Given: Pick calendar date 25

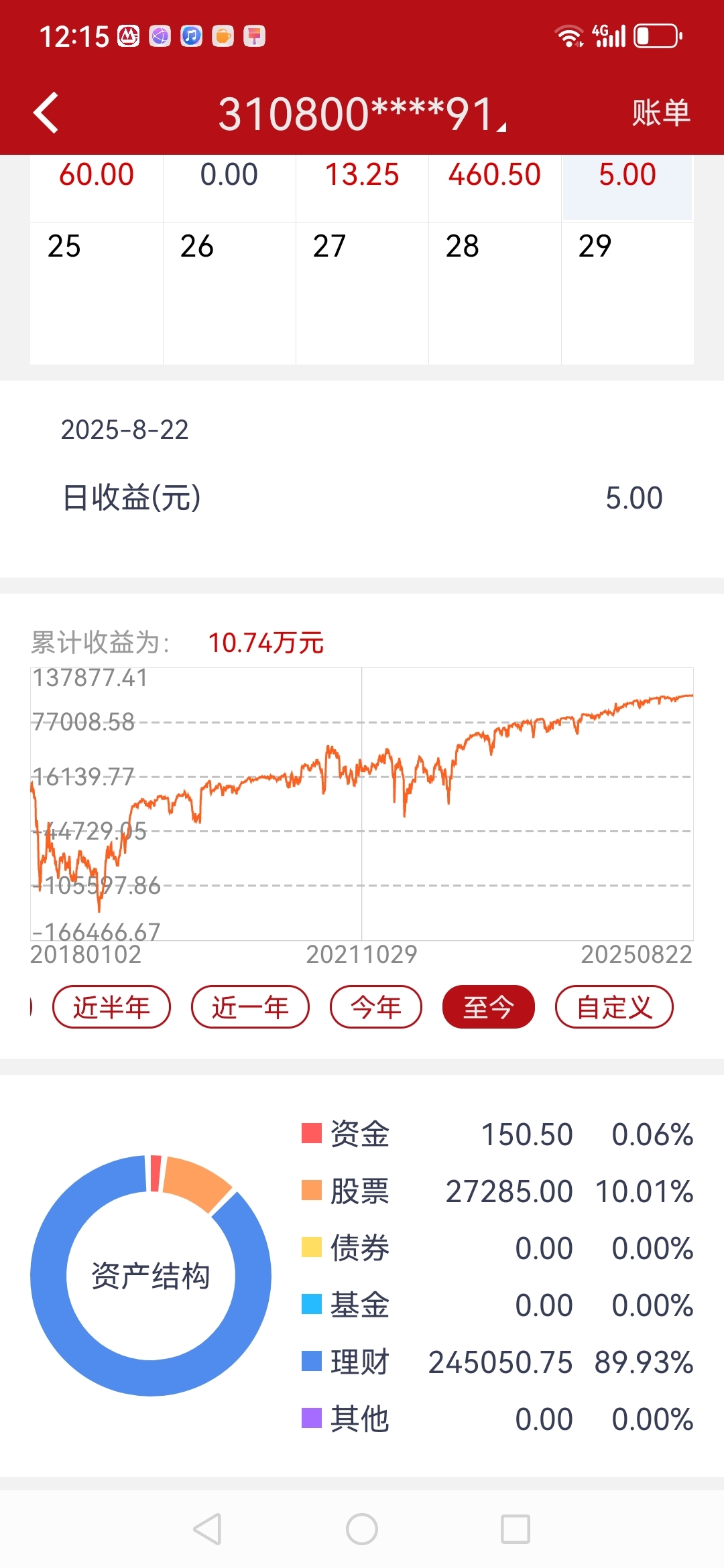Looking at the screenshot, I should click(97, 293).
